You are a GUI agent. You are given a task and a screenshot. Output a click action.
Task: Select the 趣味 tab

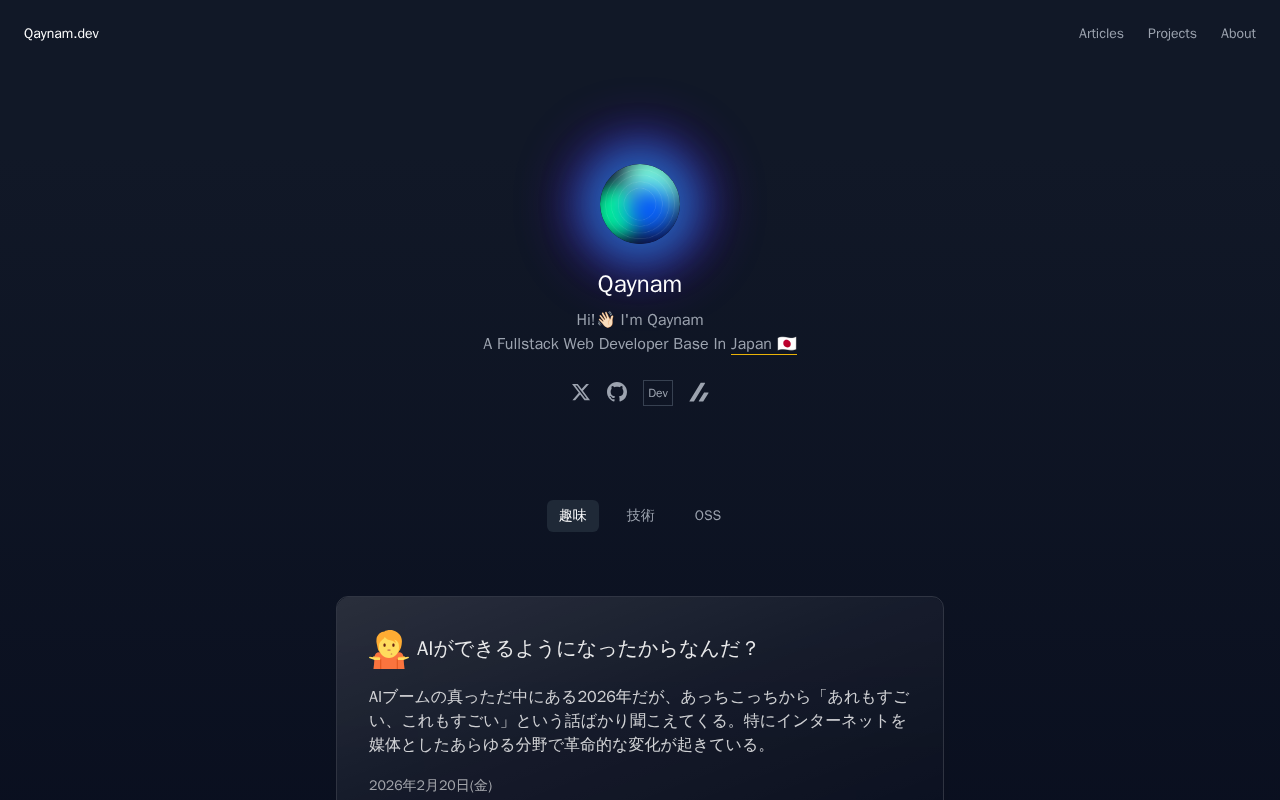tap(572, 516)
